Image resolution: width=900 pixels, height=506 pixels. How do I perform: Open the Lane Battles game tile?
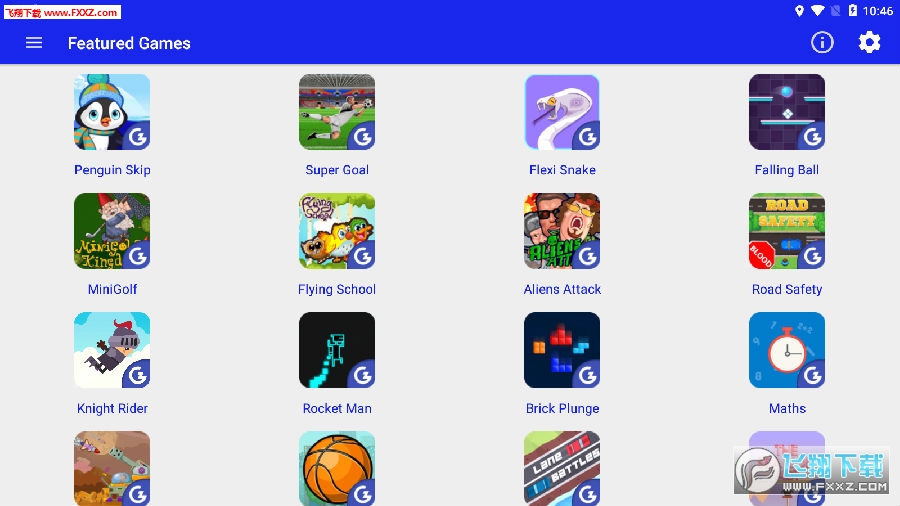pos(562,468)
